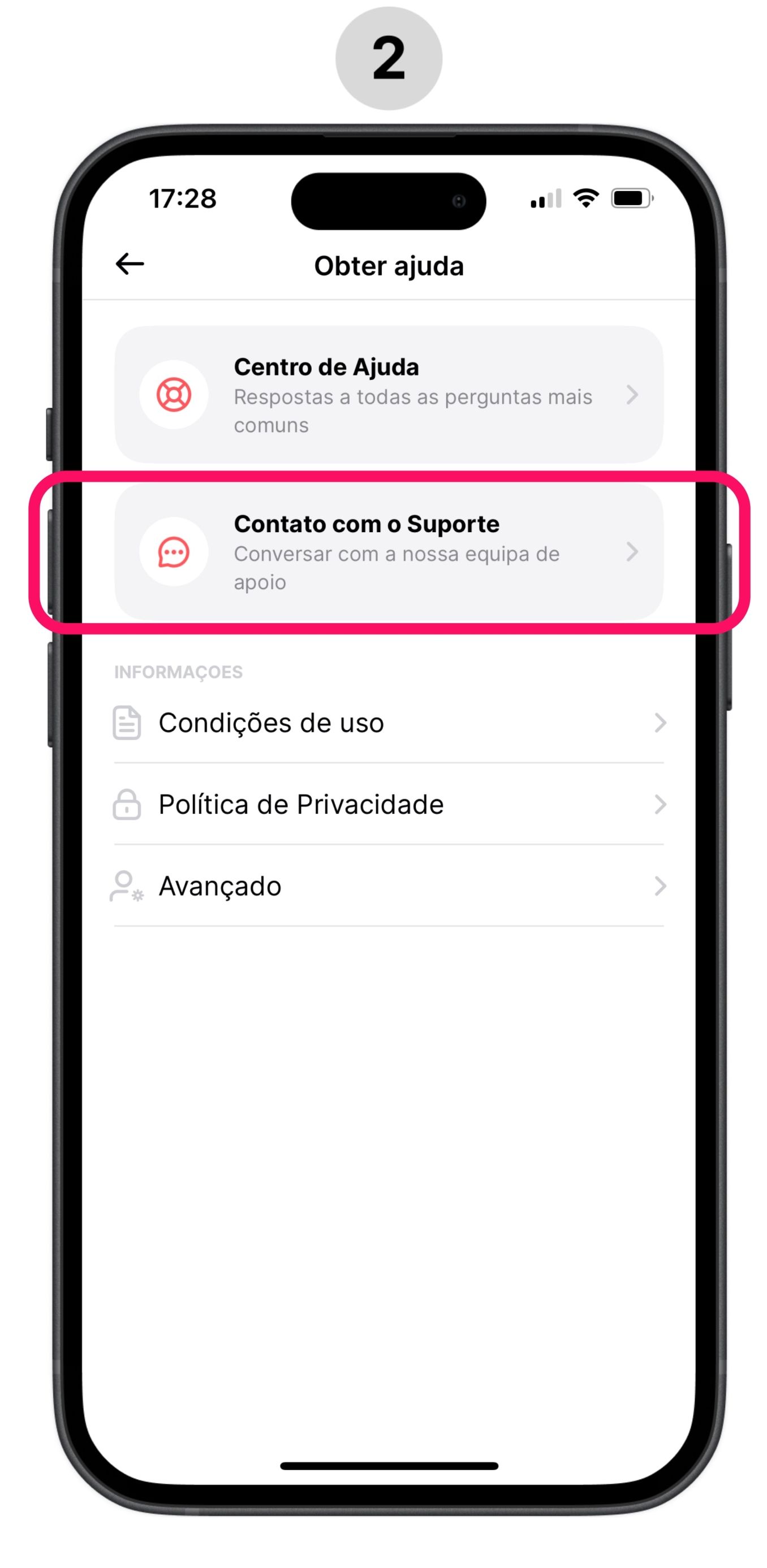Image resolution: width=767 pixels, height=1568 pixels.
Task: Tap the Wi-Fi icon in the status bar
Action: pos(585,199)
